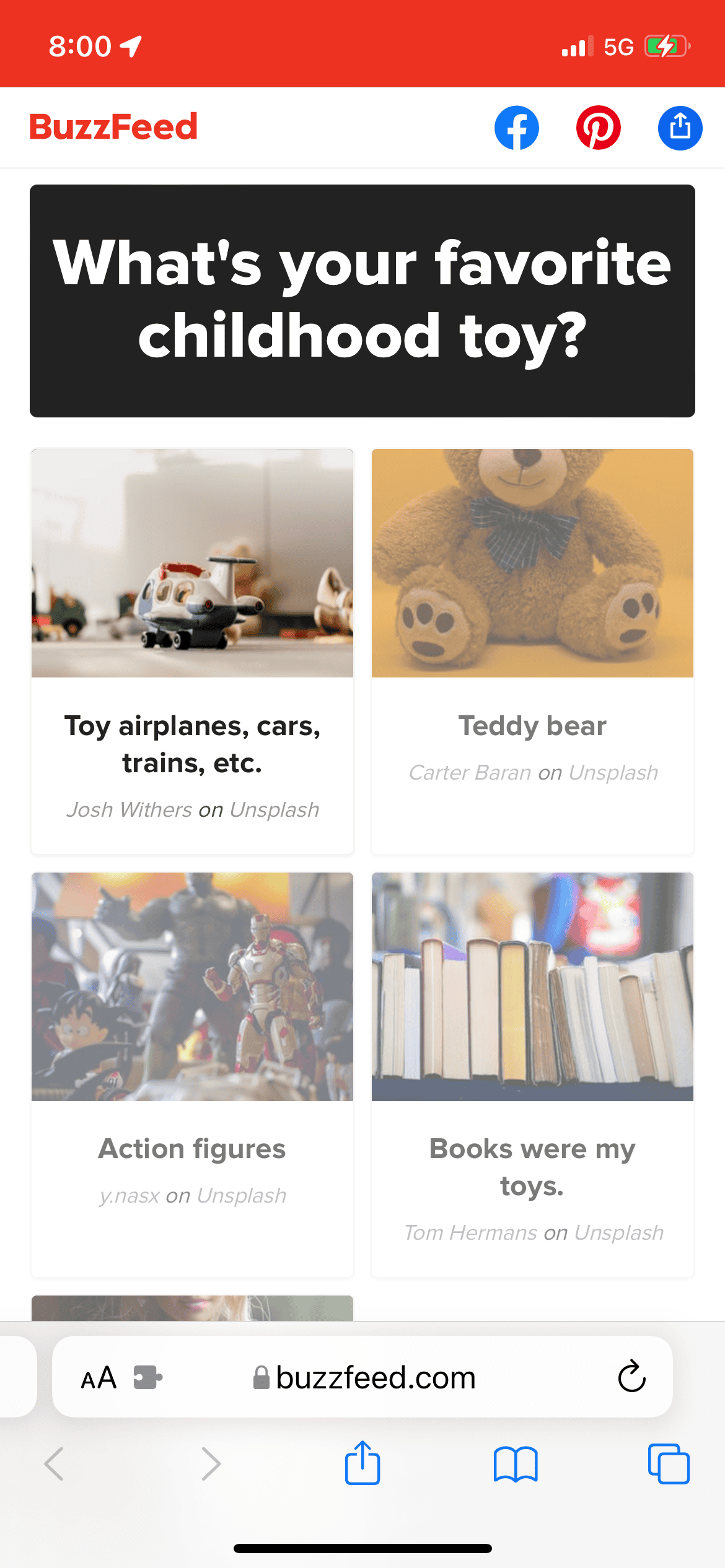The width and height of the screenshot is (725, 1568).
Task: Reload the buzzfeed.com page
Action: (x=631, y=1377)
